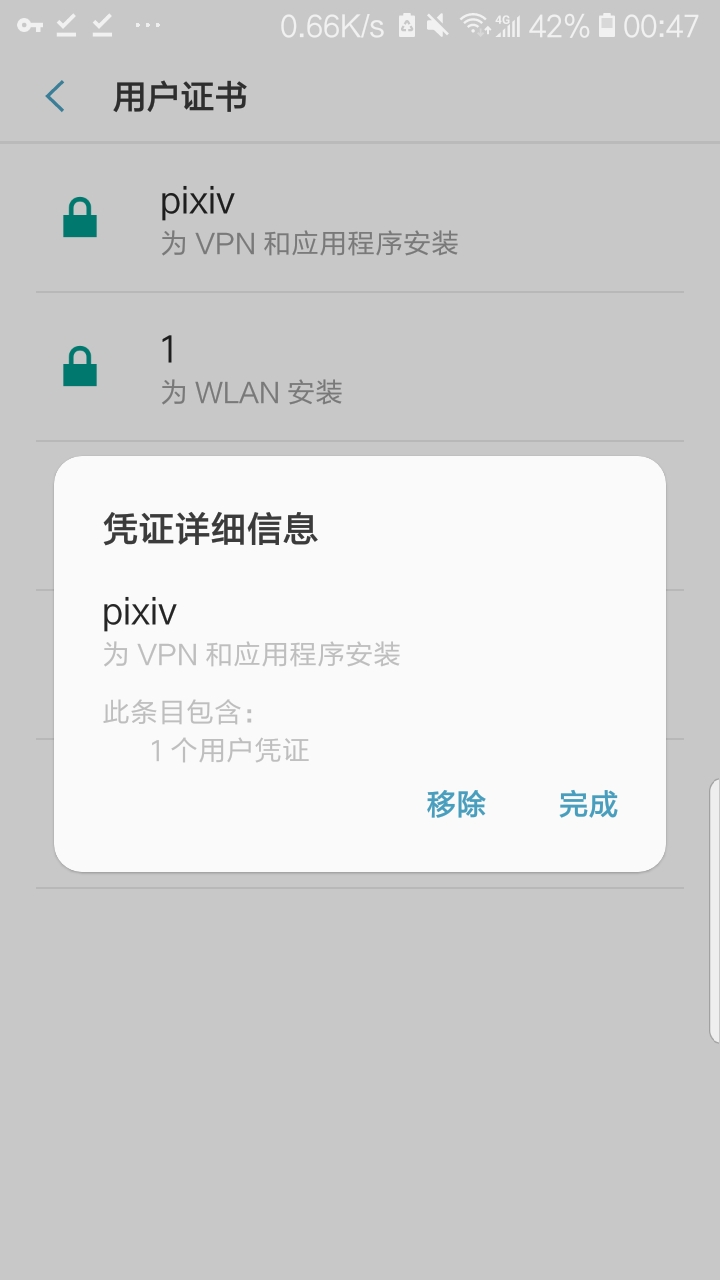Open the certificate named 1 for WLAN
The image size is (720, 1280).
(x=360, y=368)
